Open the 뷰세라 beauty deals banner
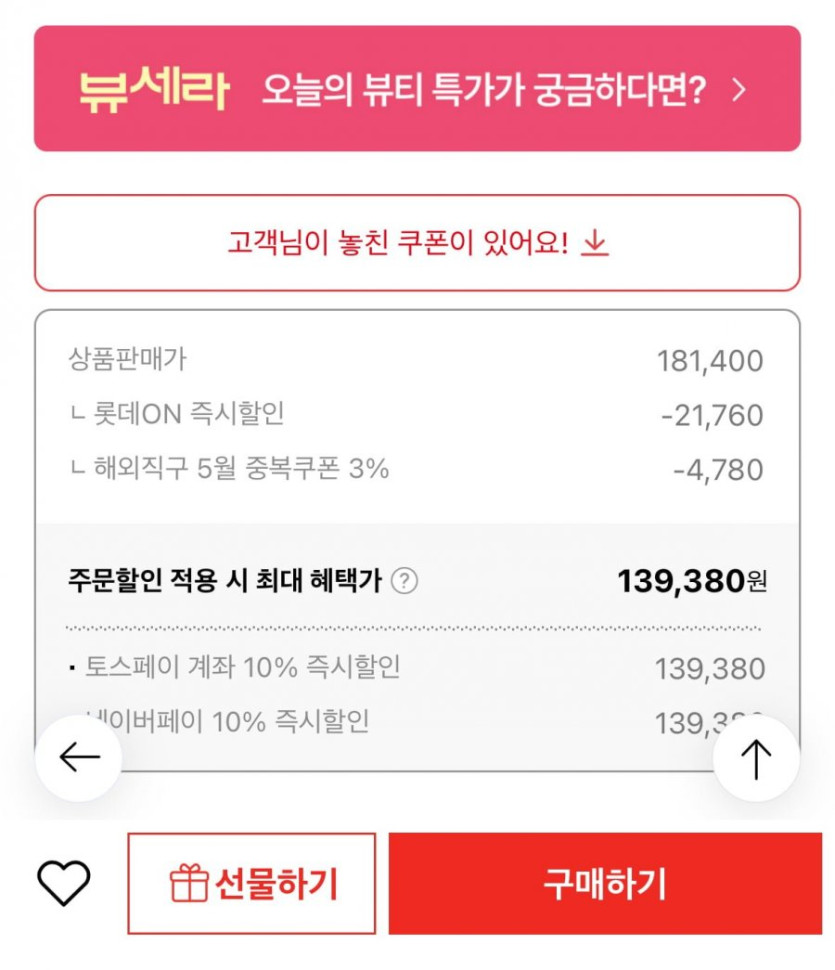This screenshot has width=835, height=970. click(x=417, y=89)
